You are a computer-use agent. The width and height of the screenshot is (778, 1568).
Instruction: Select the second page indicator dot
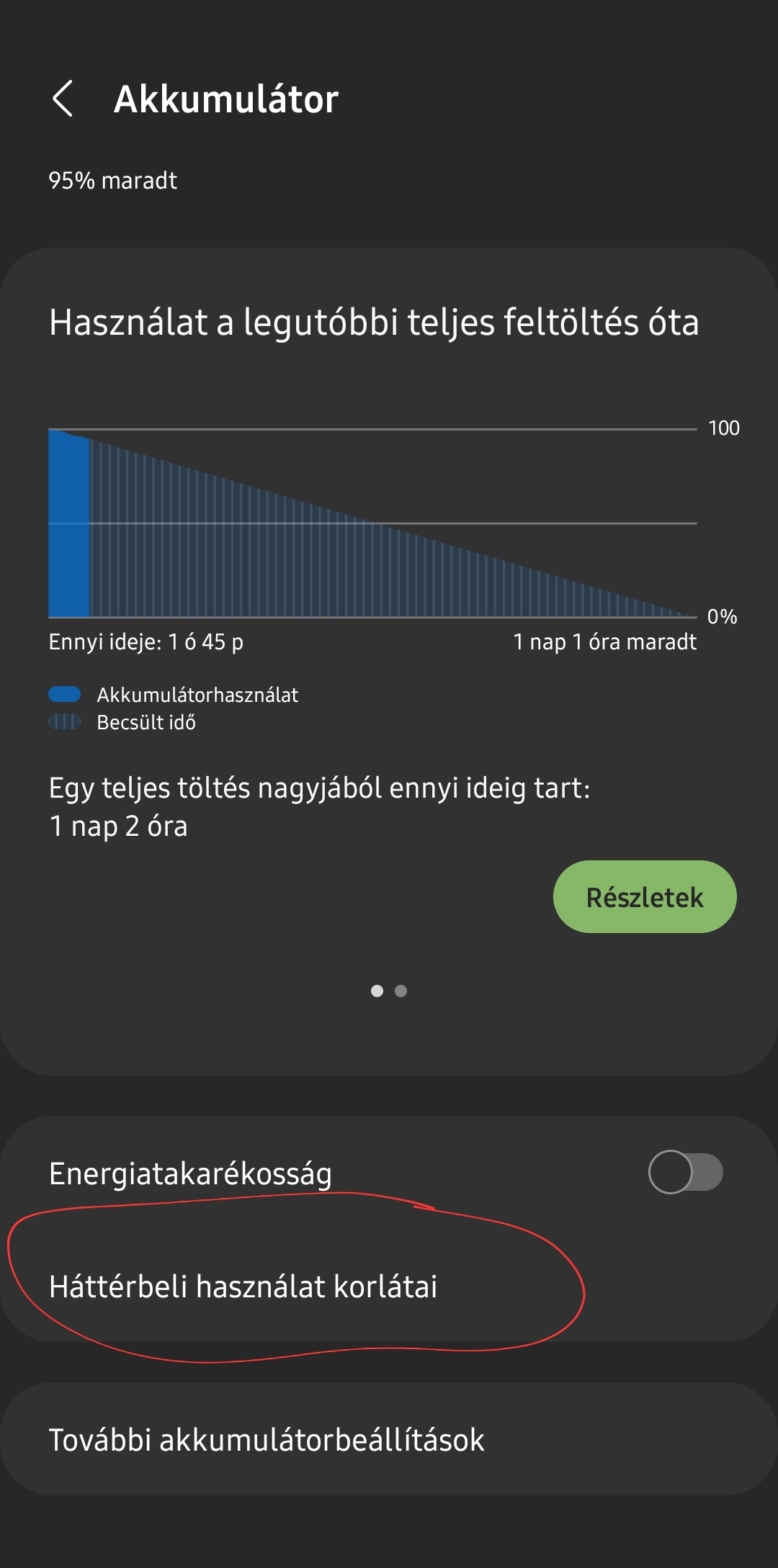pos(401,991)
